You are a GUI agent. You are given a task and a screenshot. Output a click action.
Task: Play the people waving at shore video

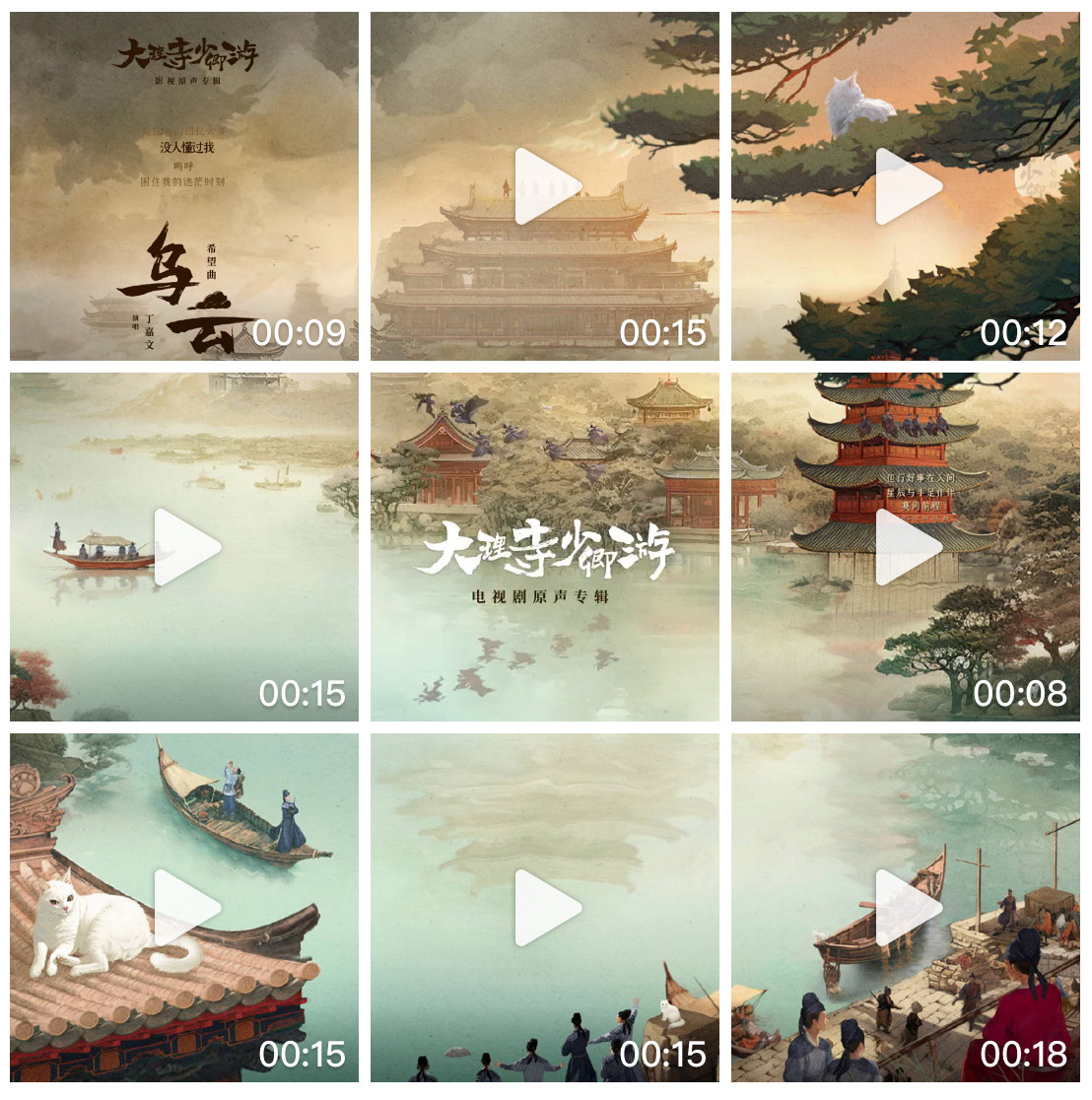tap(545, 908)
